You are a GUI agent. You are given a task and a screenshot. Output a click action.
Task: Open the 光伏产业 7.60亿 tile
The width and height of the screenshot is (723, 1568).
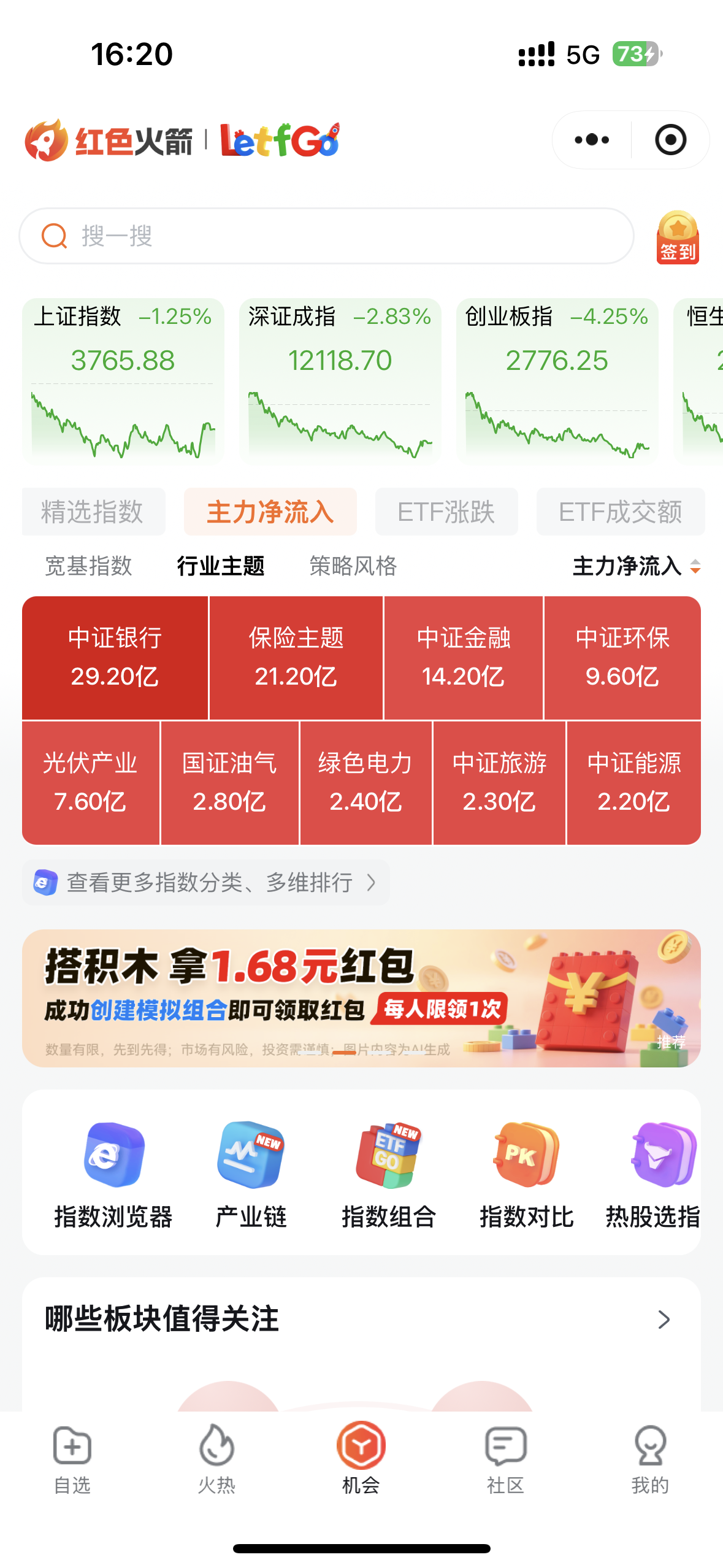coord(90,783)
